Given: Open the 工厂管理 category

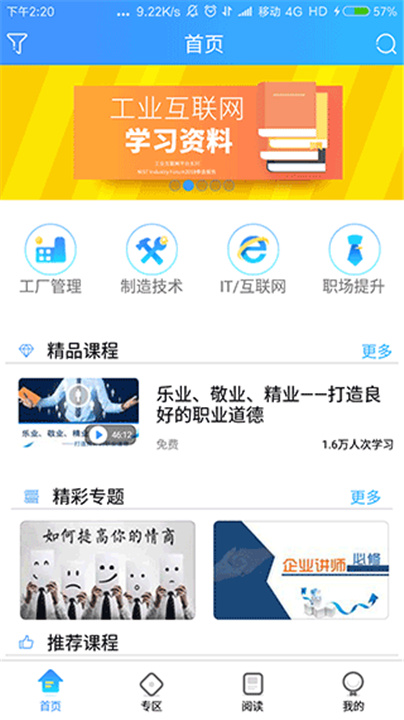Looking at the screenshot, I should (x=50, y=260).
